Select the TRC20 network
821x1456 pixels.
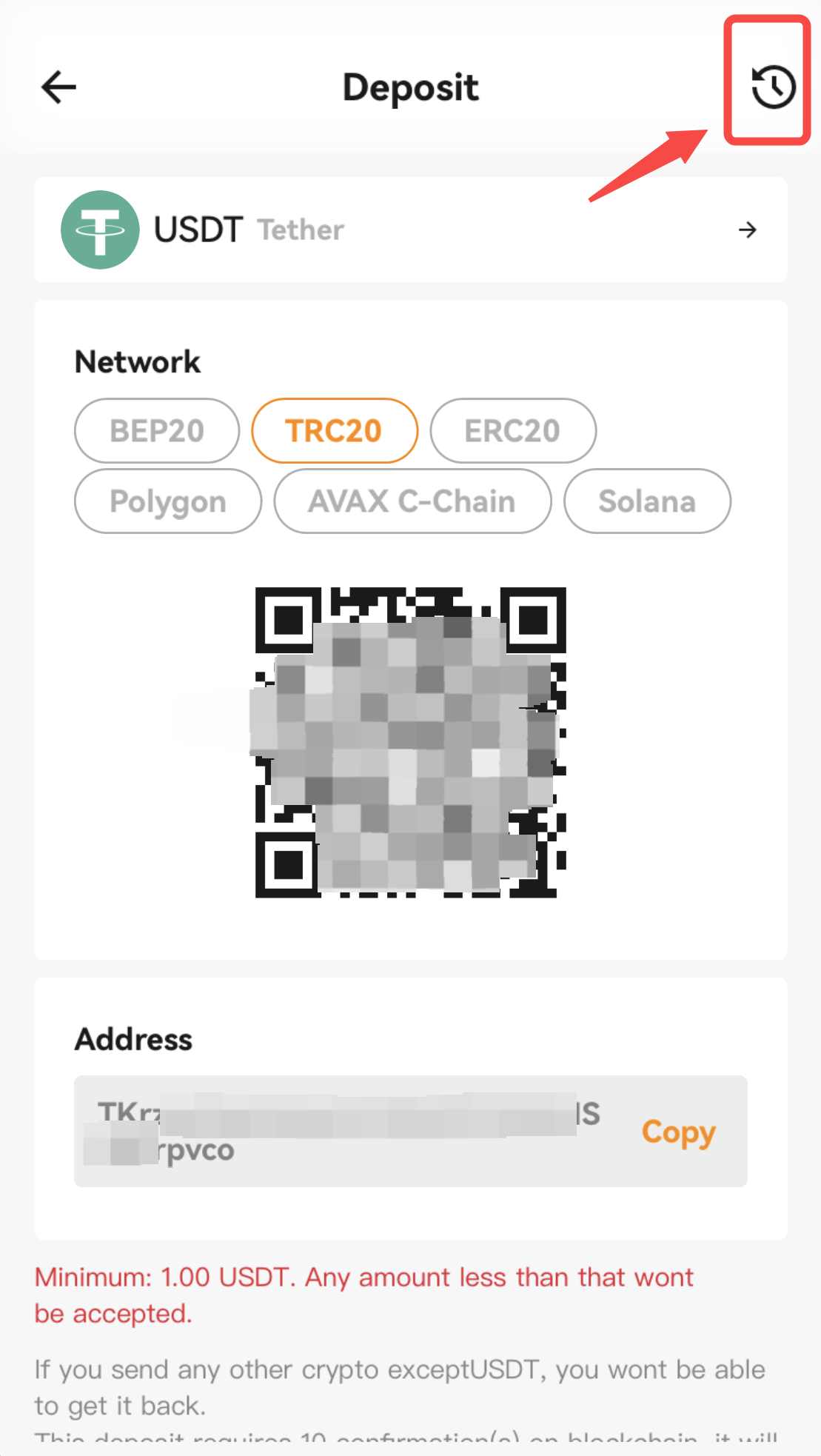[335, 430]
